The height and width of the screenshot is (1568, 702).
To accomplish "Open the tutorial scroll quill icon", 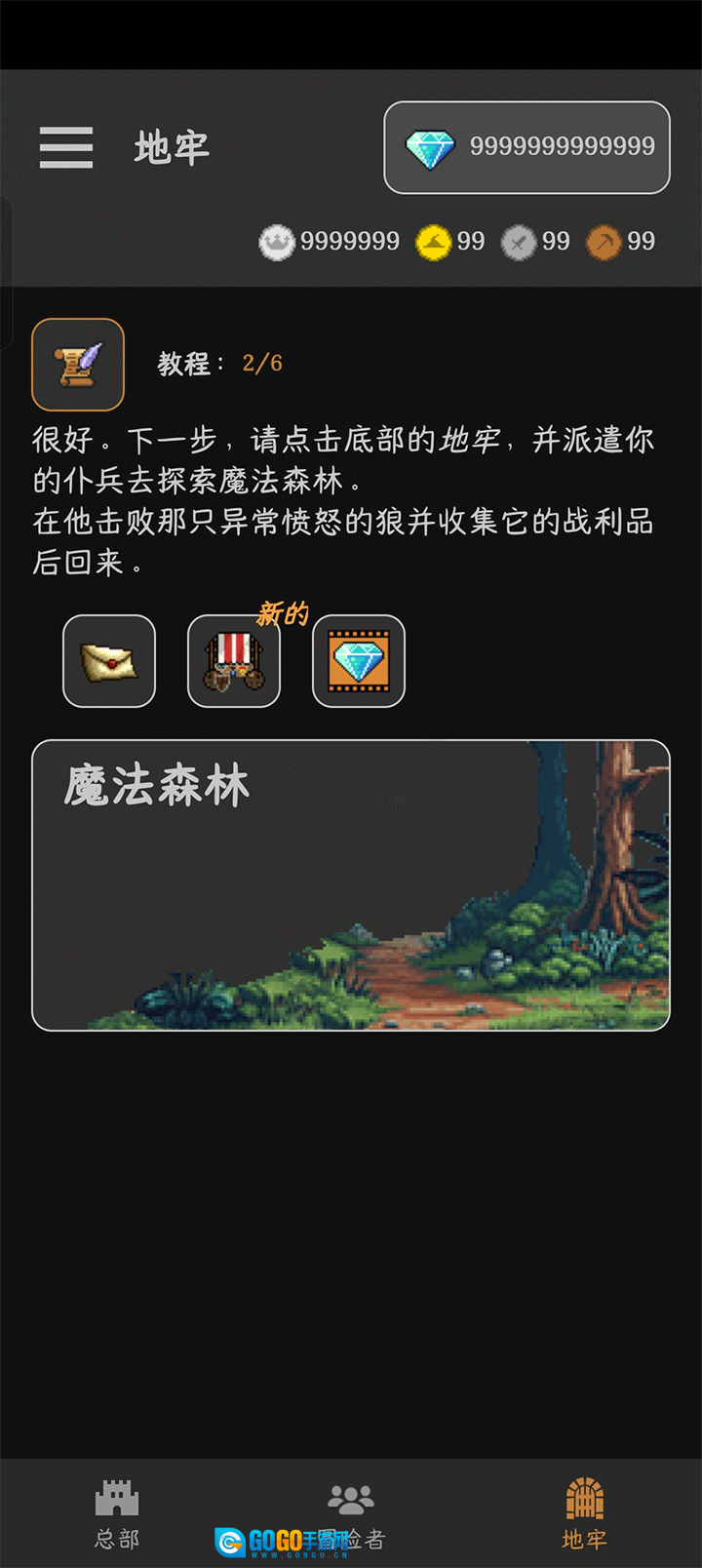I will (x=78, y=364).
